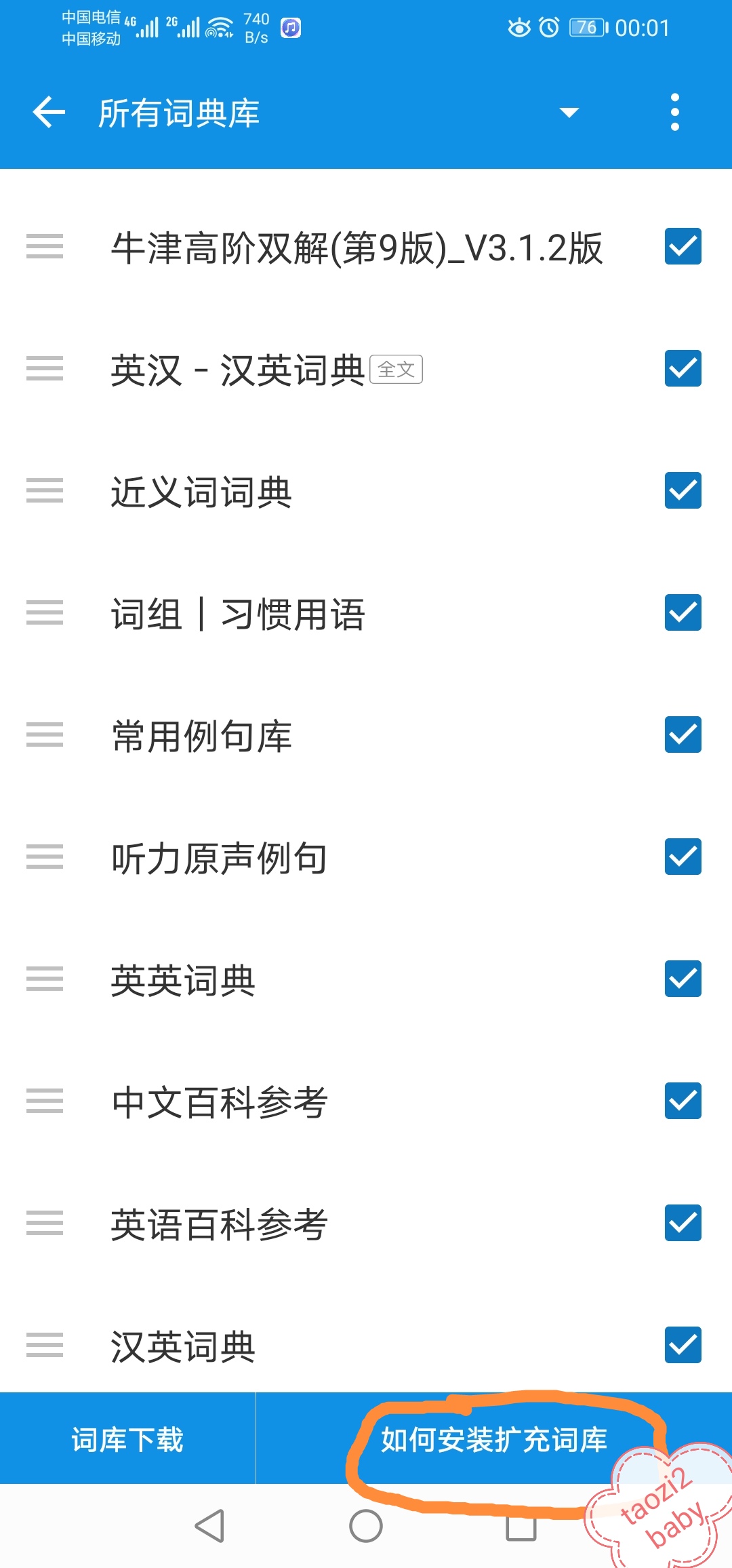Uncheck 中文百科参考 dictionary
The height and width of the screenshot is (1568, 732).
[683, 1101]
